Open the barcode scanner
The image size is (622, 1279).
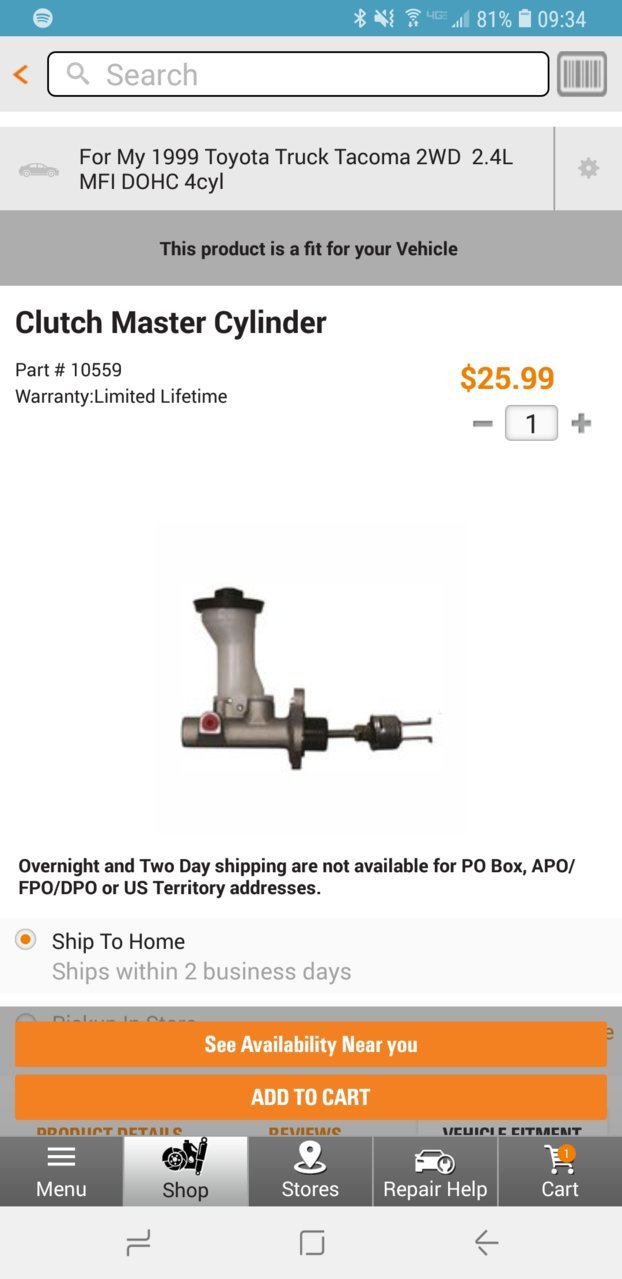coord(582,74)
